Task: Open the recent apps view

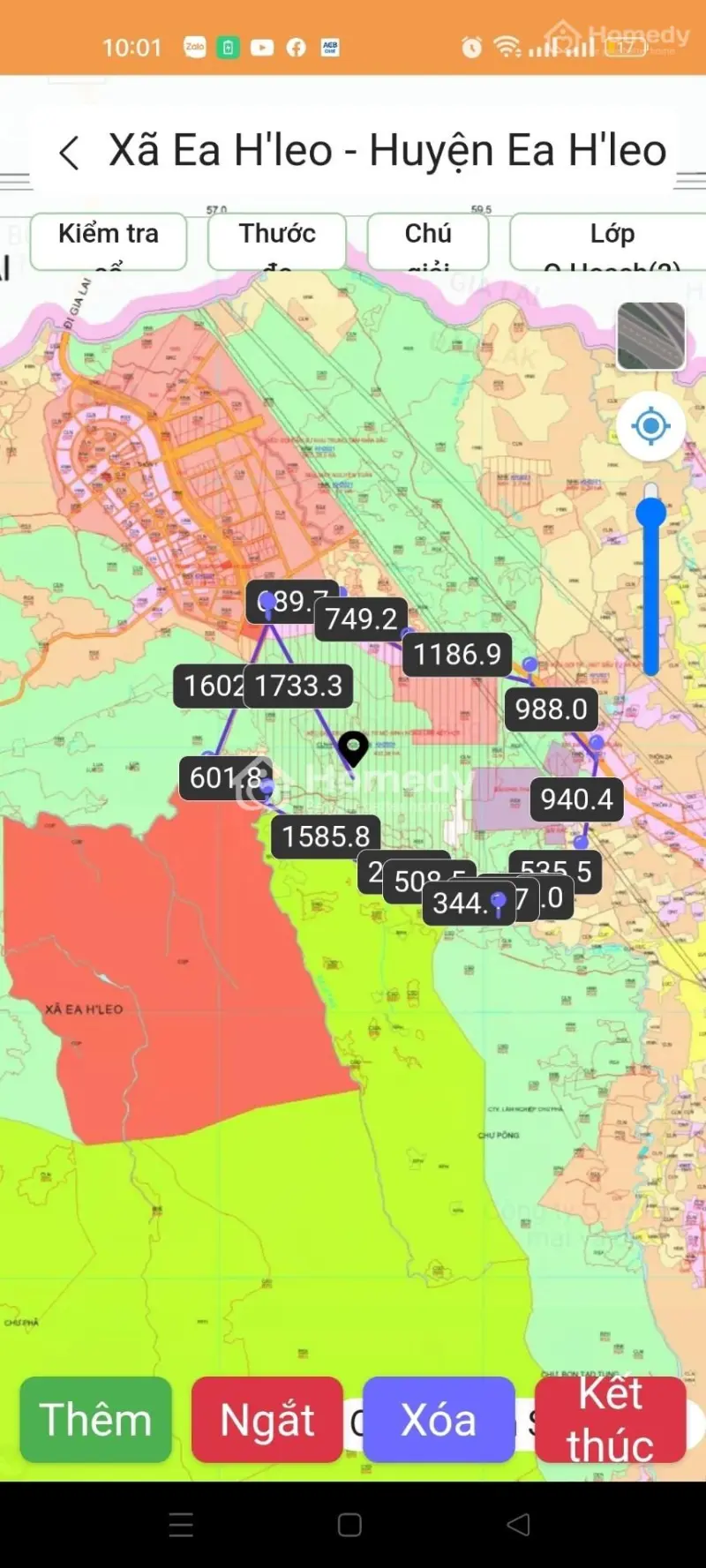Action: [x=181, y=1525]
